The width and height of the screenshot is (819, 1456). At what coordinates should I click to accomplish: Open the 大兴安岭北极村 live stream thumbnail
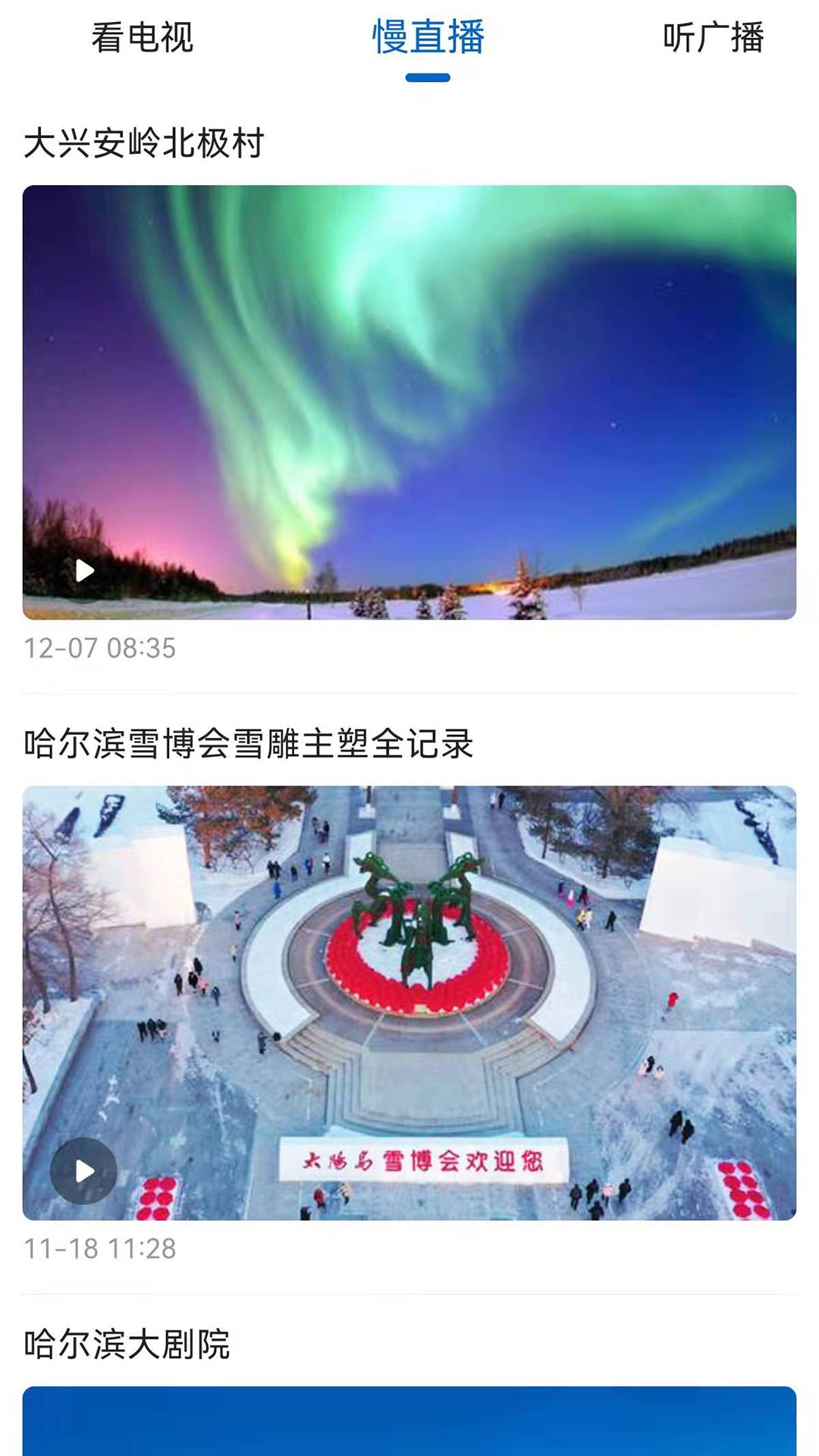click(409, 402)
